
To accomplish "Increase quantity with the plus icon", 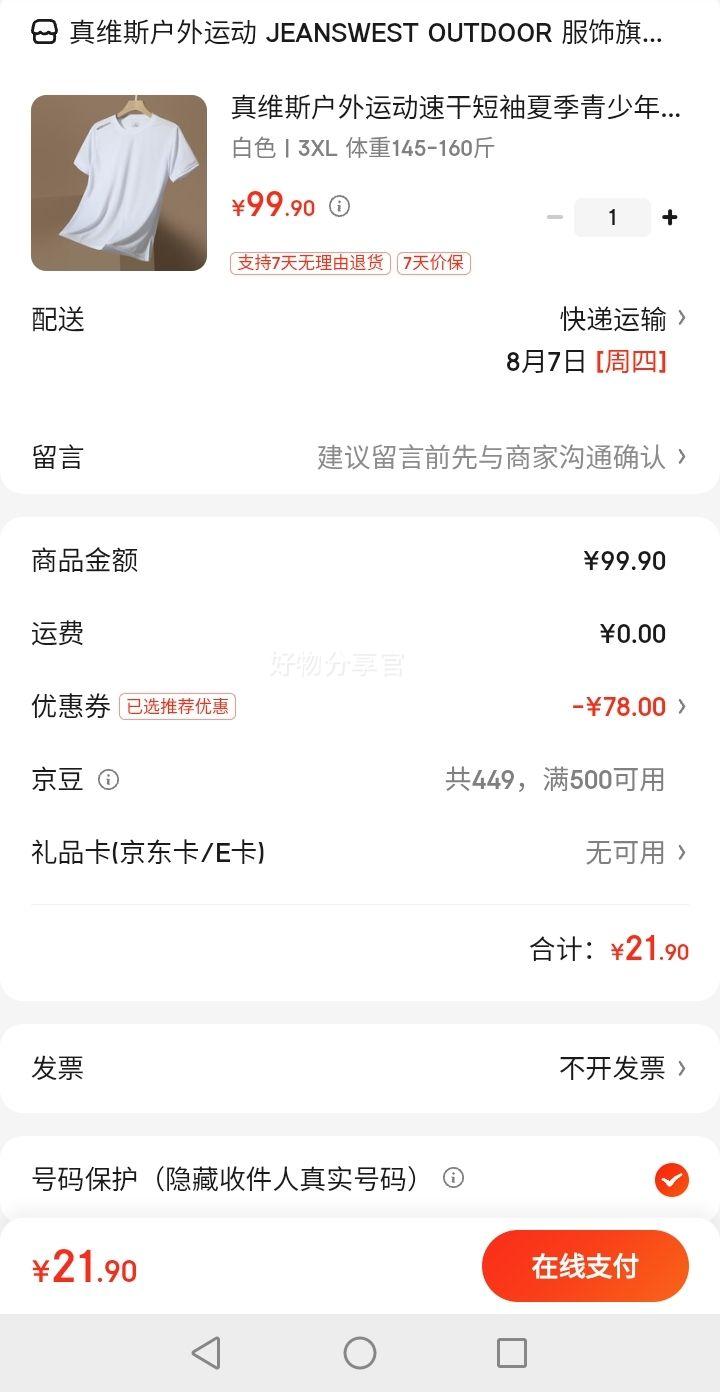I will [x=669, y=217].
